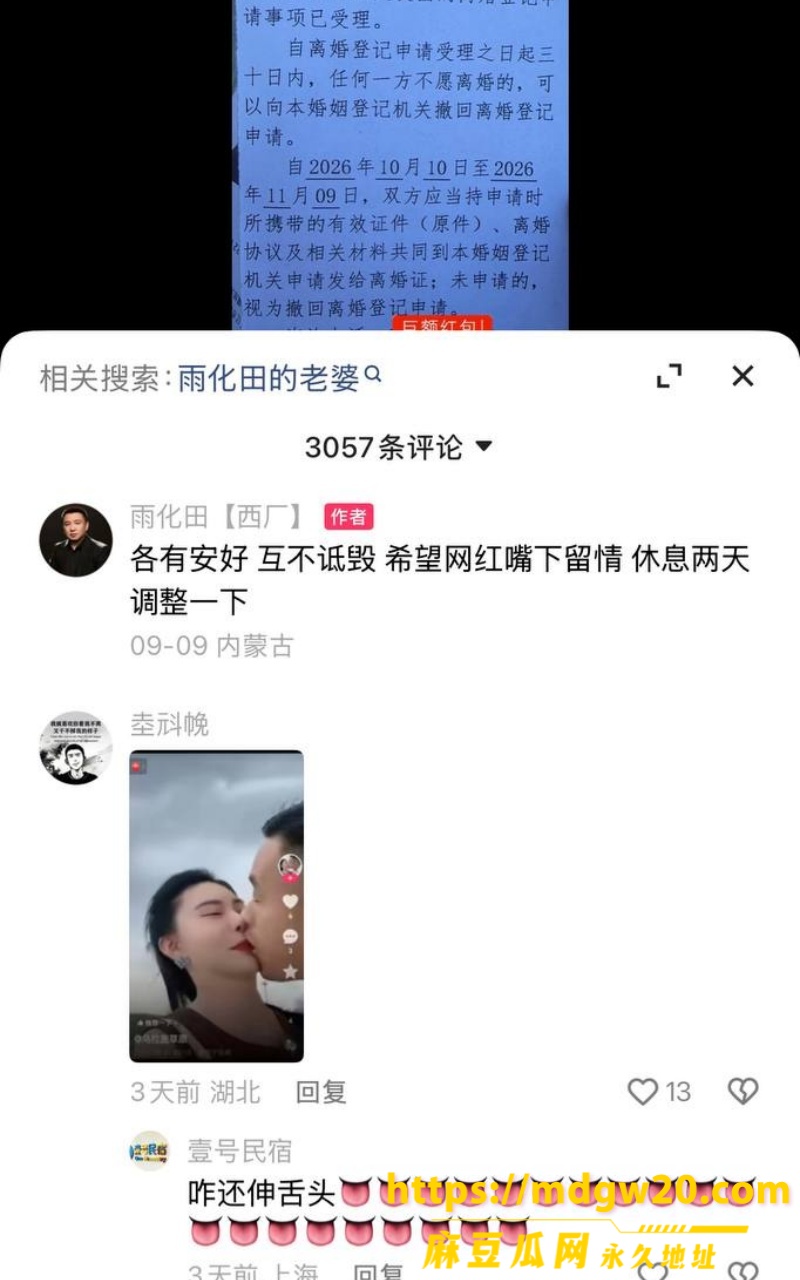Open 雨化田【西厂】 profile avatar
Viewport: 800px width, 1280px height.
click(76, 540)
